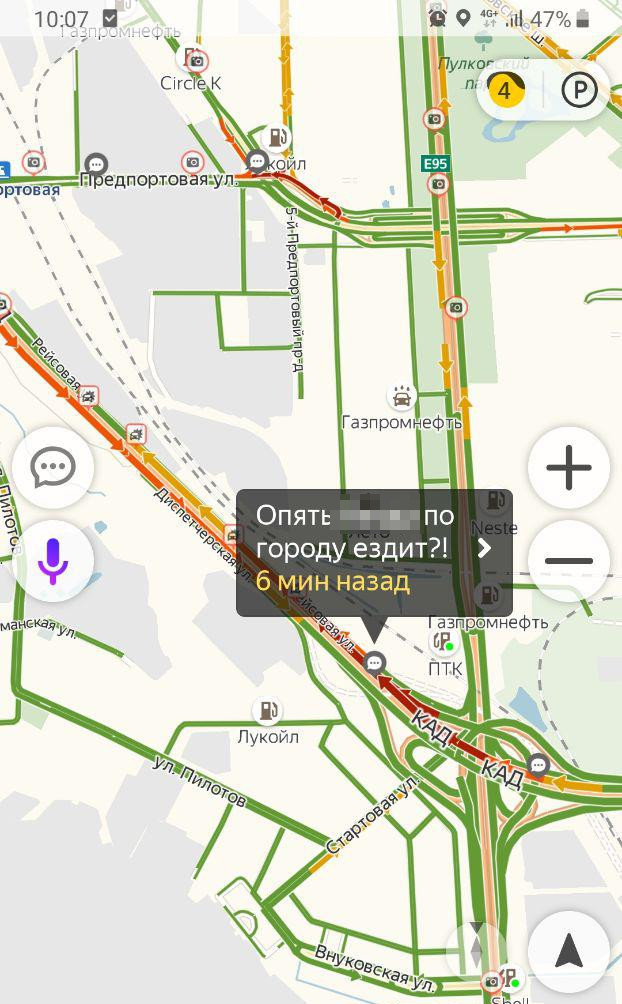Open the parking layer button
This screenshot has height=1004, width=622.
[x=579, y=91]
